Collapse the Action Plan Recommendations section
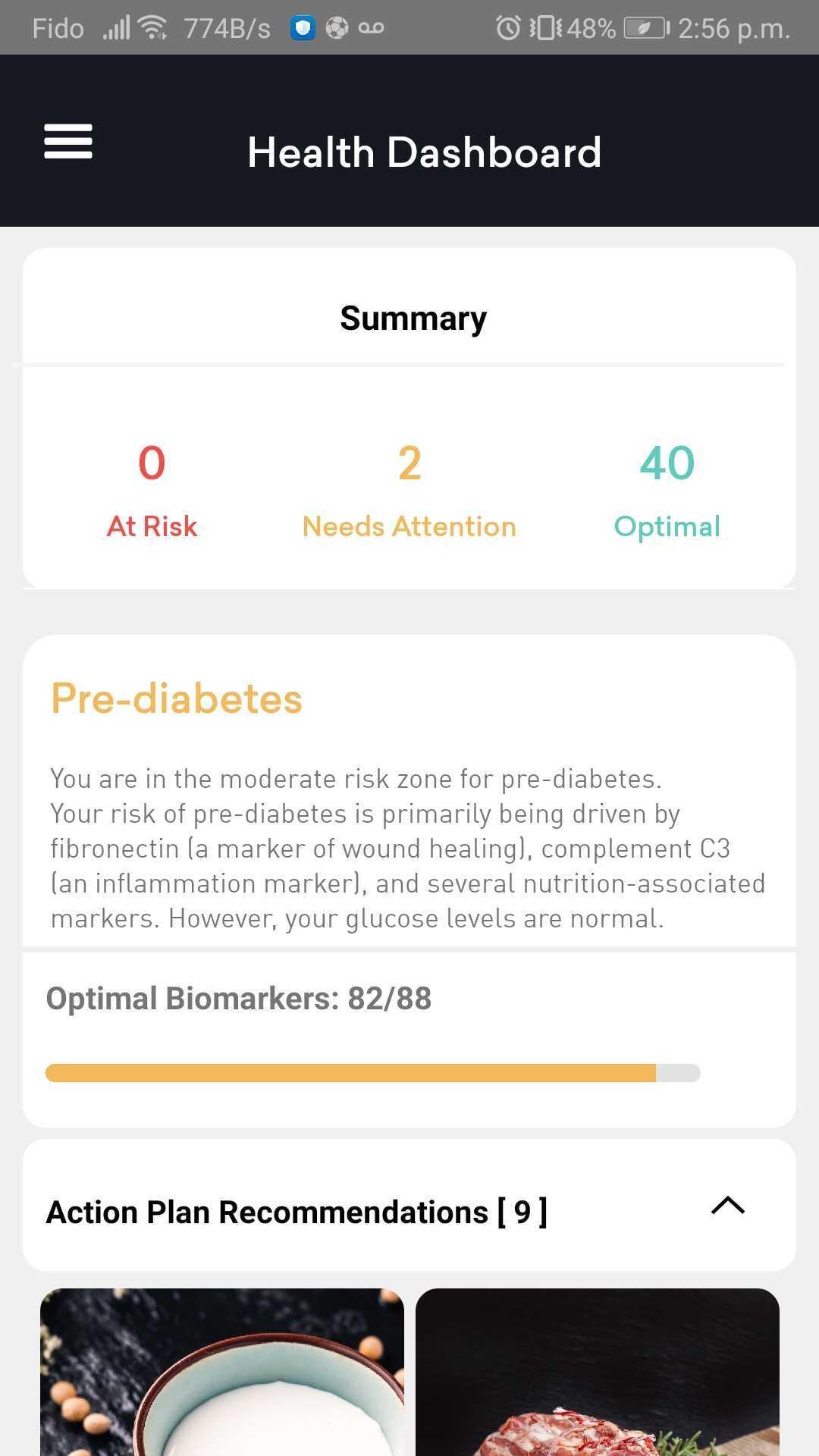 tap(728, 1206)
